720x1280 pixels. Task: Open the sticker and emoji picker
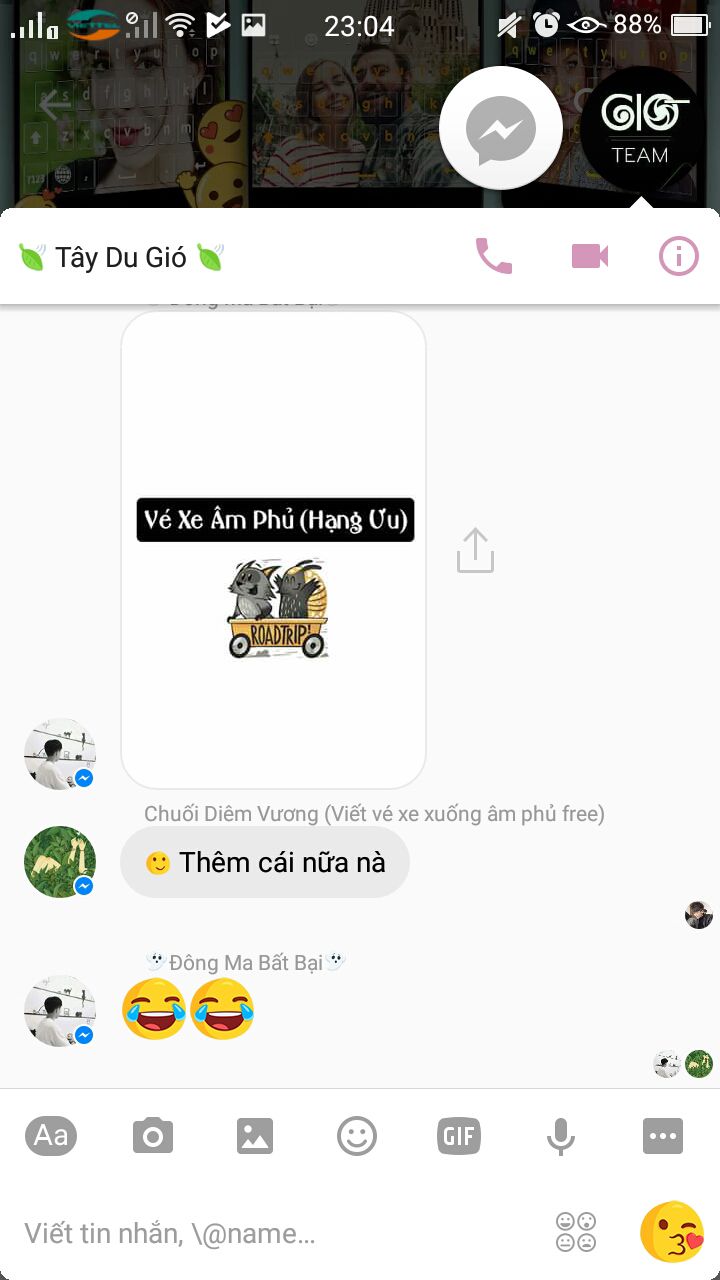point(357,1136)
